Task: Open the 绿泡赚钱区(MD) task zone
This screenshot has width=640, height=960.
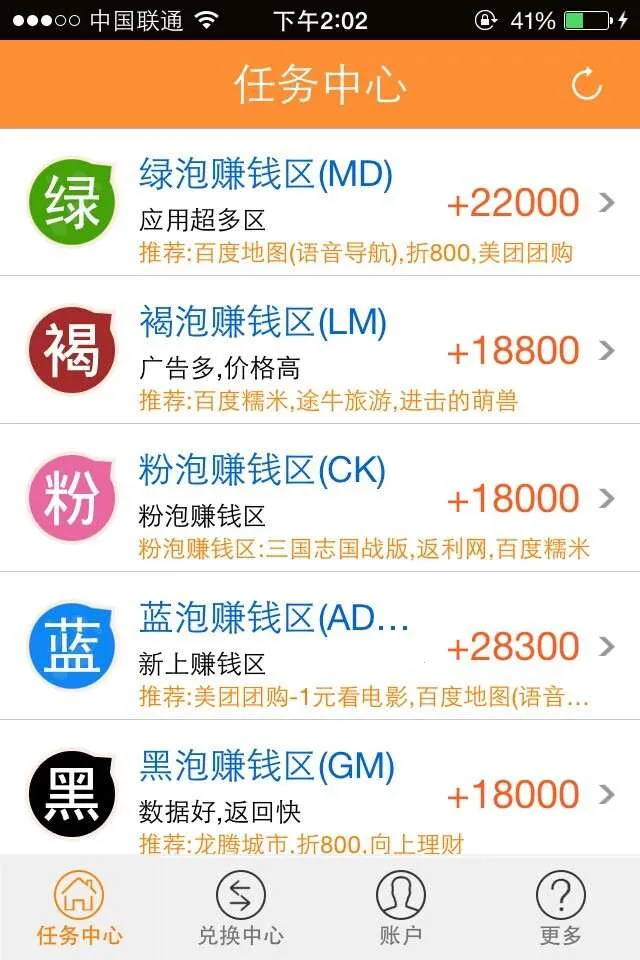Action: [x=320, y=203]
